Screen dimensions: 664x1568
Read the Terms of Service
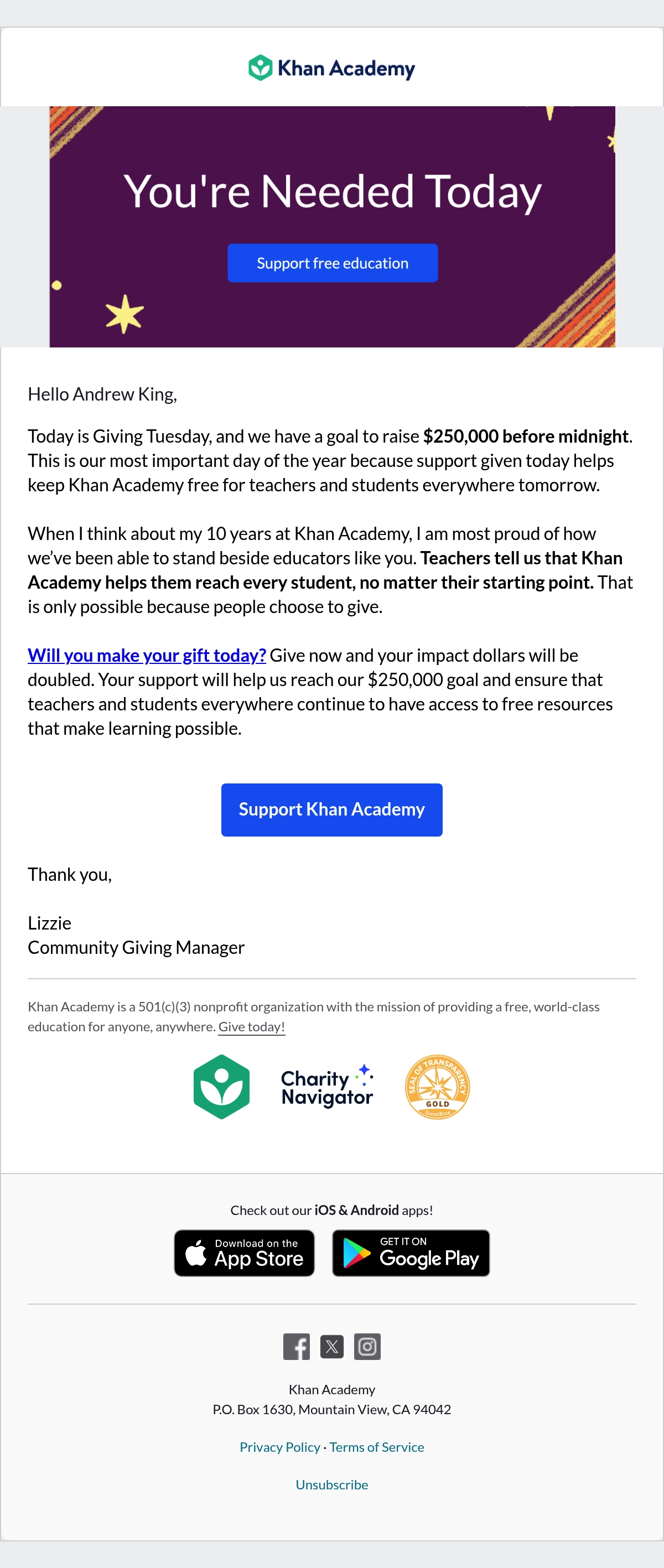(x=377, y=1447)
